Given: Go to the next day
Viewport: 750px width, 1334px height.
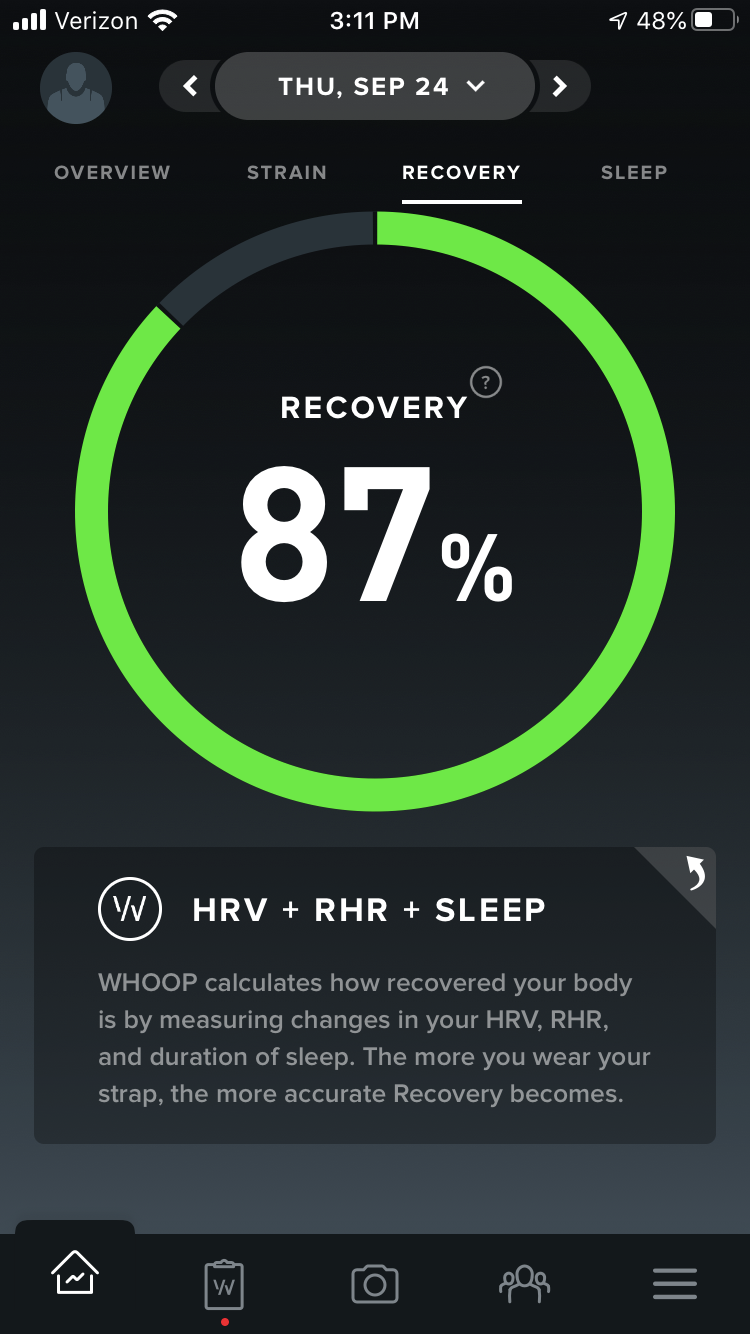Looking at the screenshot, I should (560, 87).
